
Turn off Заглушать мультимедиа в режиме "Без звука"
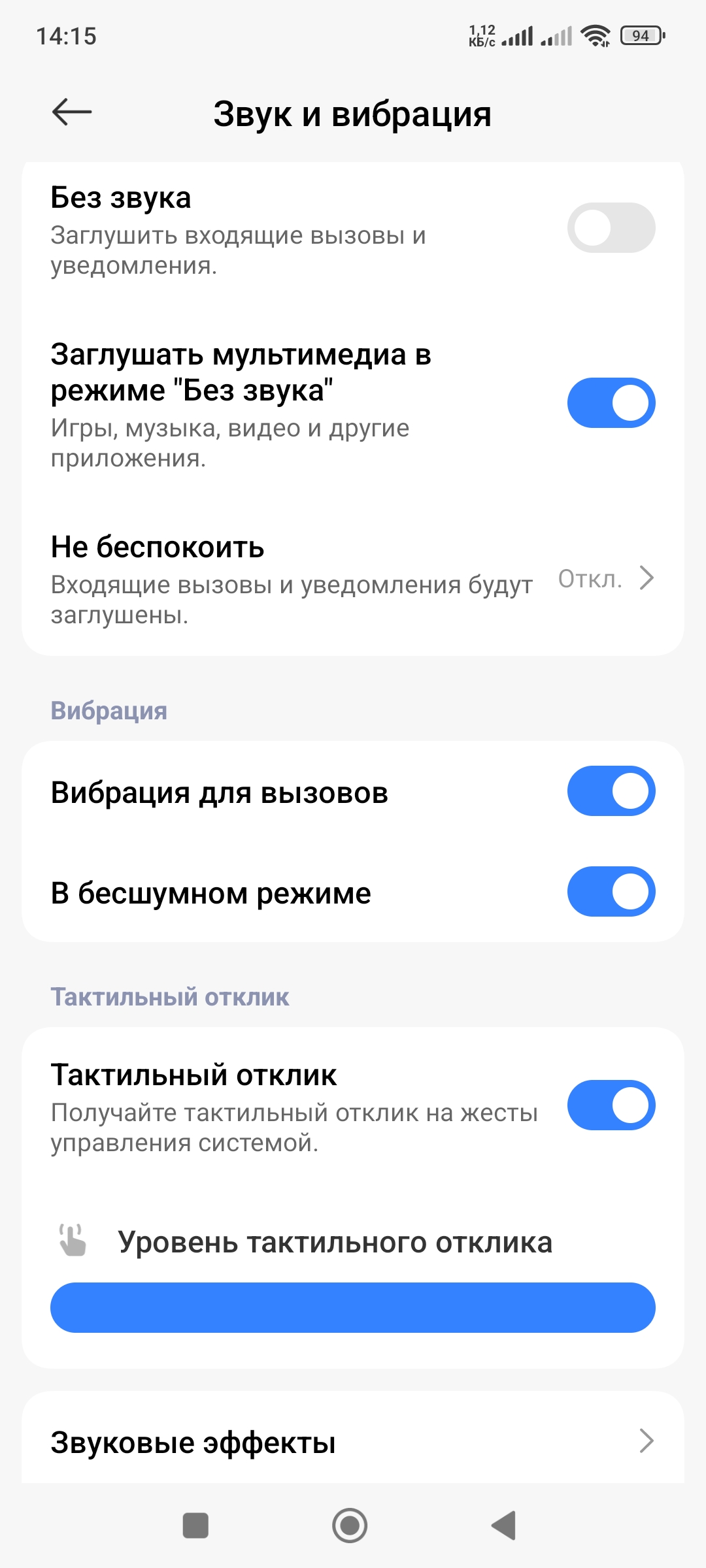(x=611, y=402)
